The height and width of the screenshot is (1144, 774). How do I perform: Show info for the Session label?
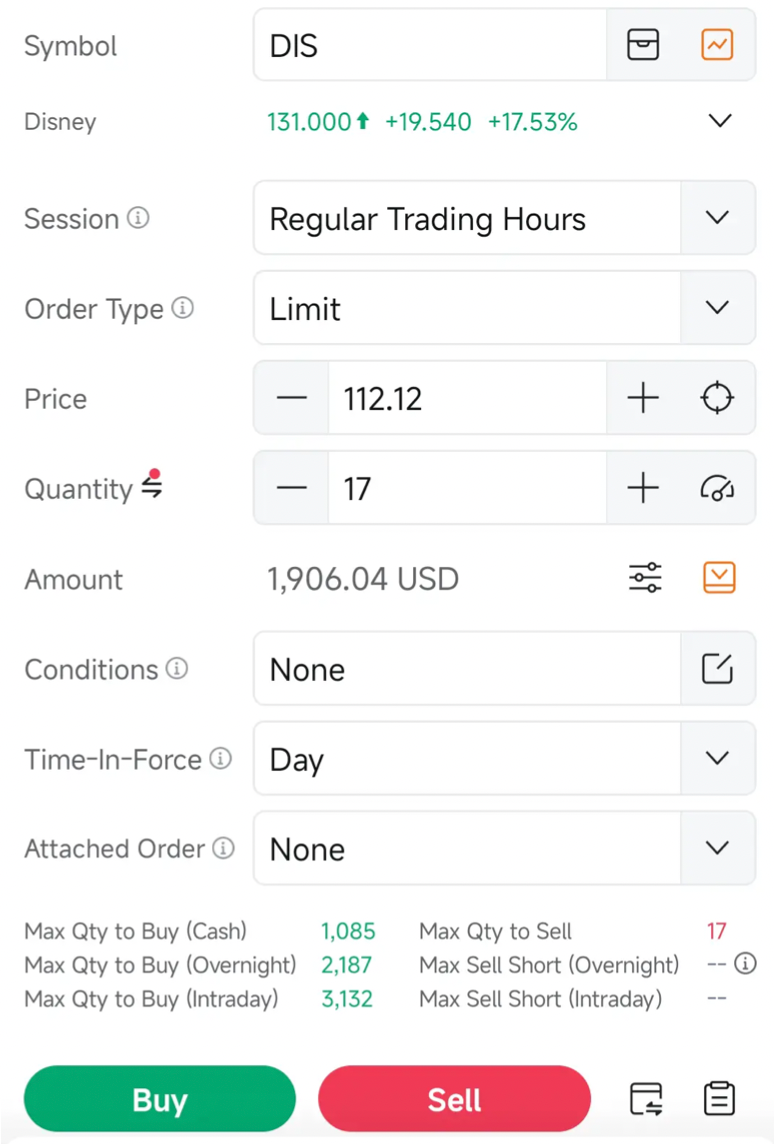139,217
